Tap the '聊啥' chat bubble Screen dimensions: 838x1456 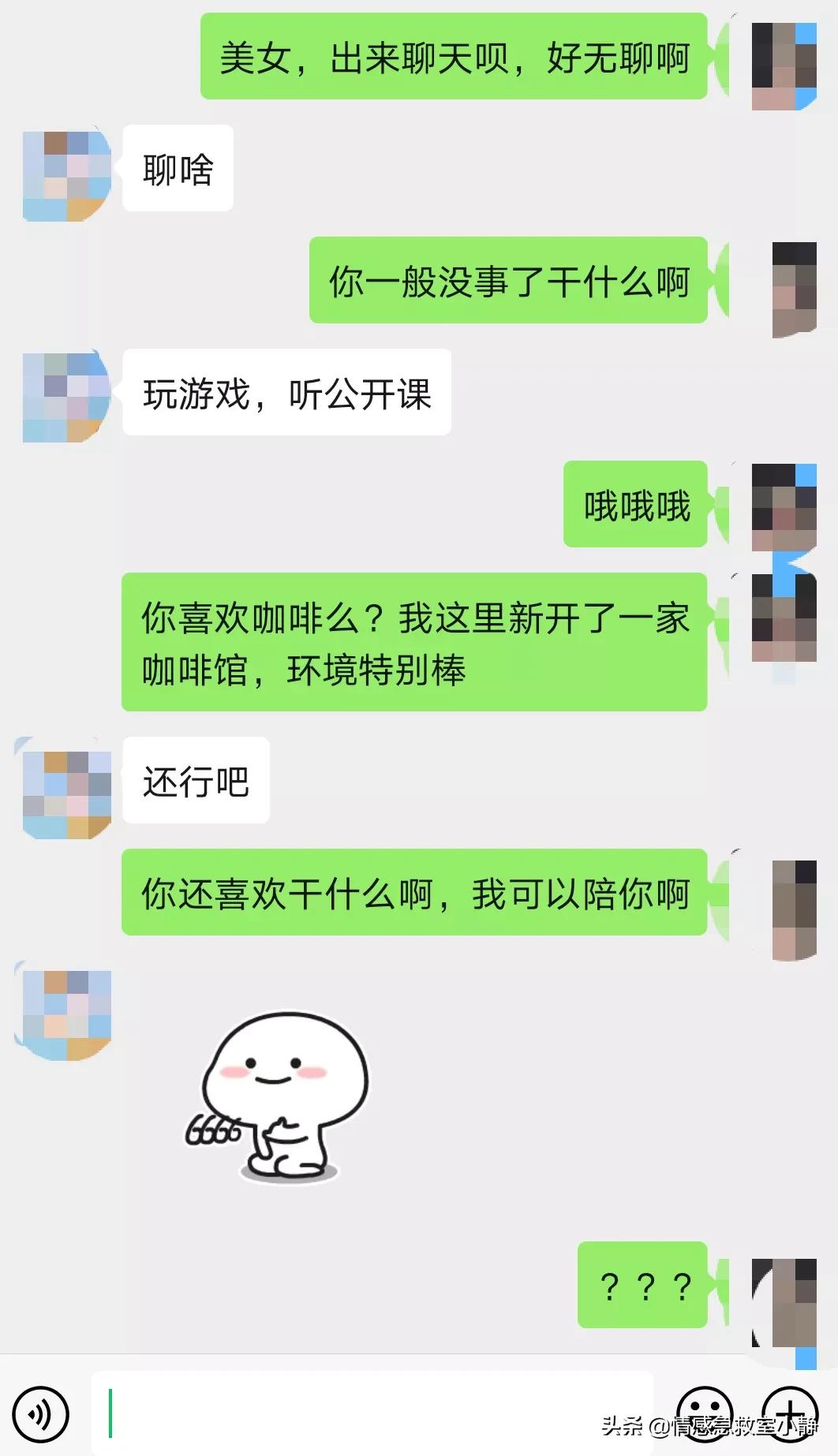(x=178, y=169)
